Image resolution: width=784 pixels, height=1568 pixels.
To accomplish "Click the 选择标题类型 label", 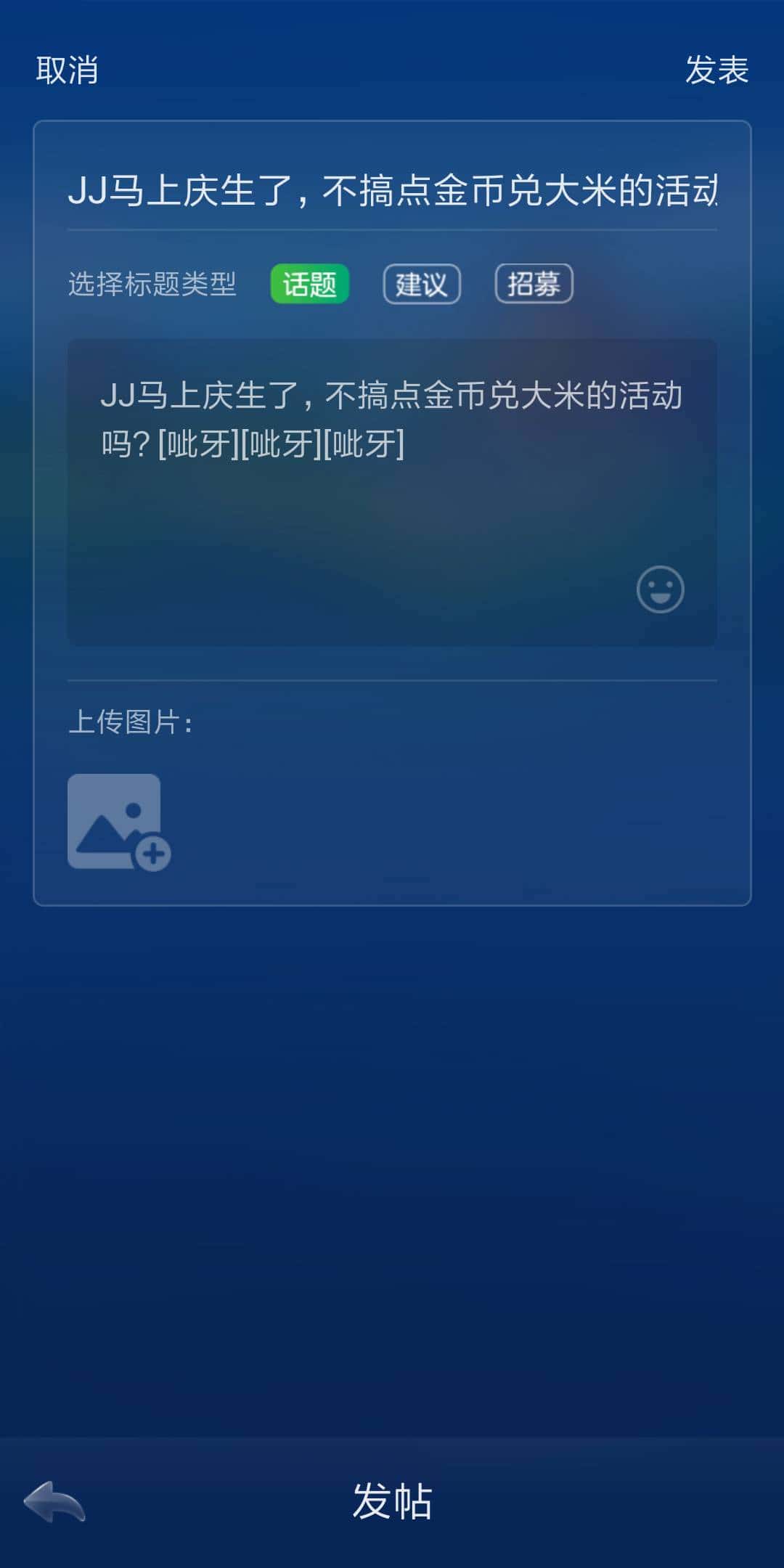I will pos(152,285).
